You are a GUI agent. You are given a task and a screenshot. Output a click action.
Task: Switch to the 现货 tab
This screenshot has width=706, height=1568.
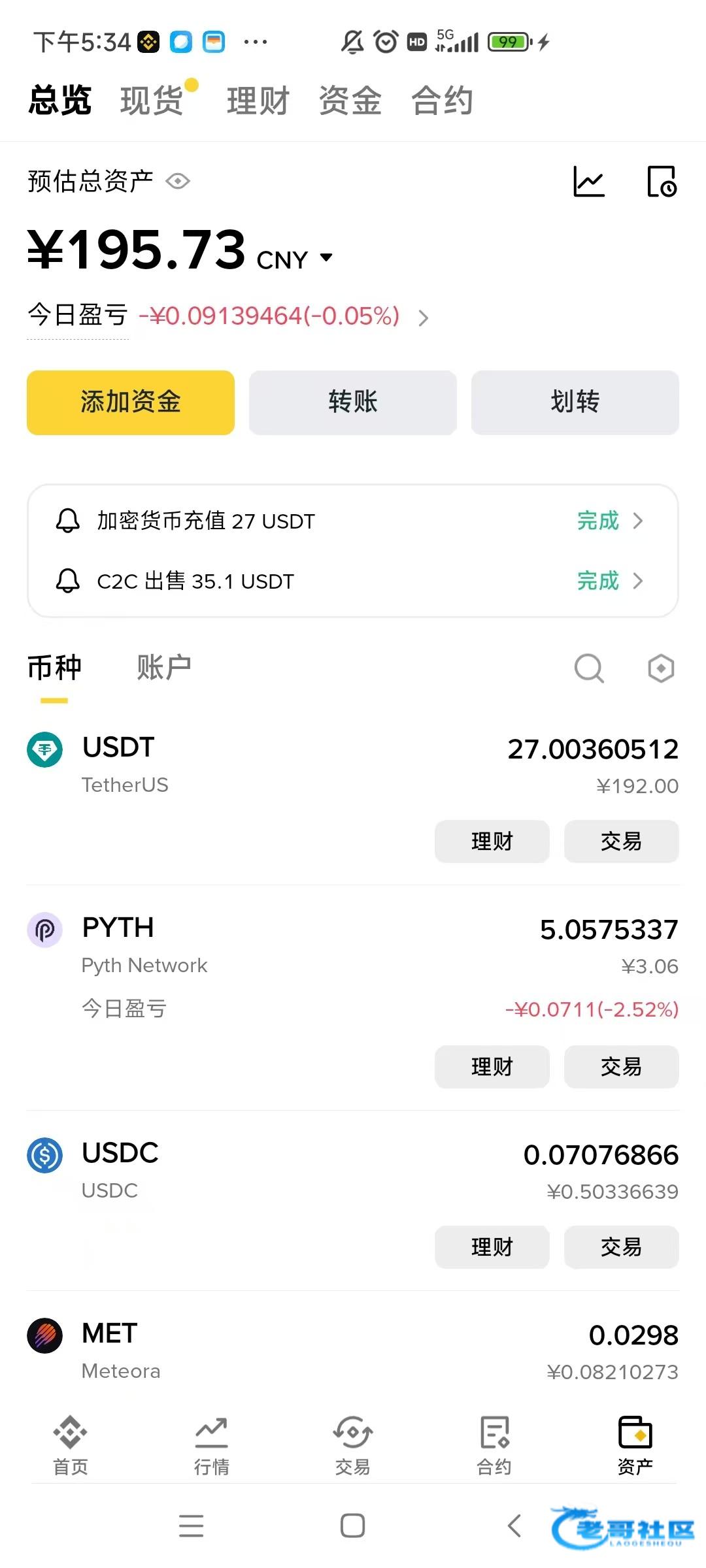tap(152, 101)
